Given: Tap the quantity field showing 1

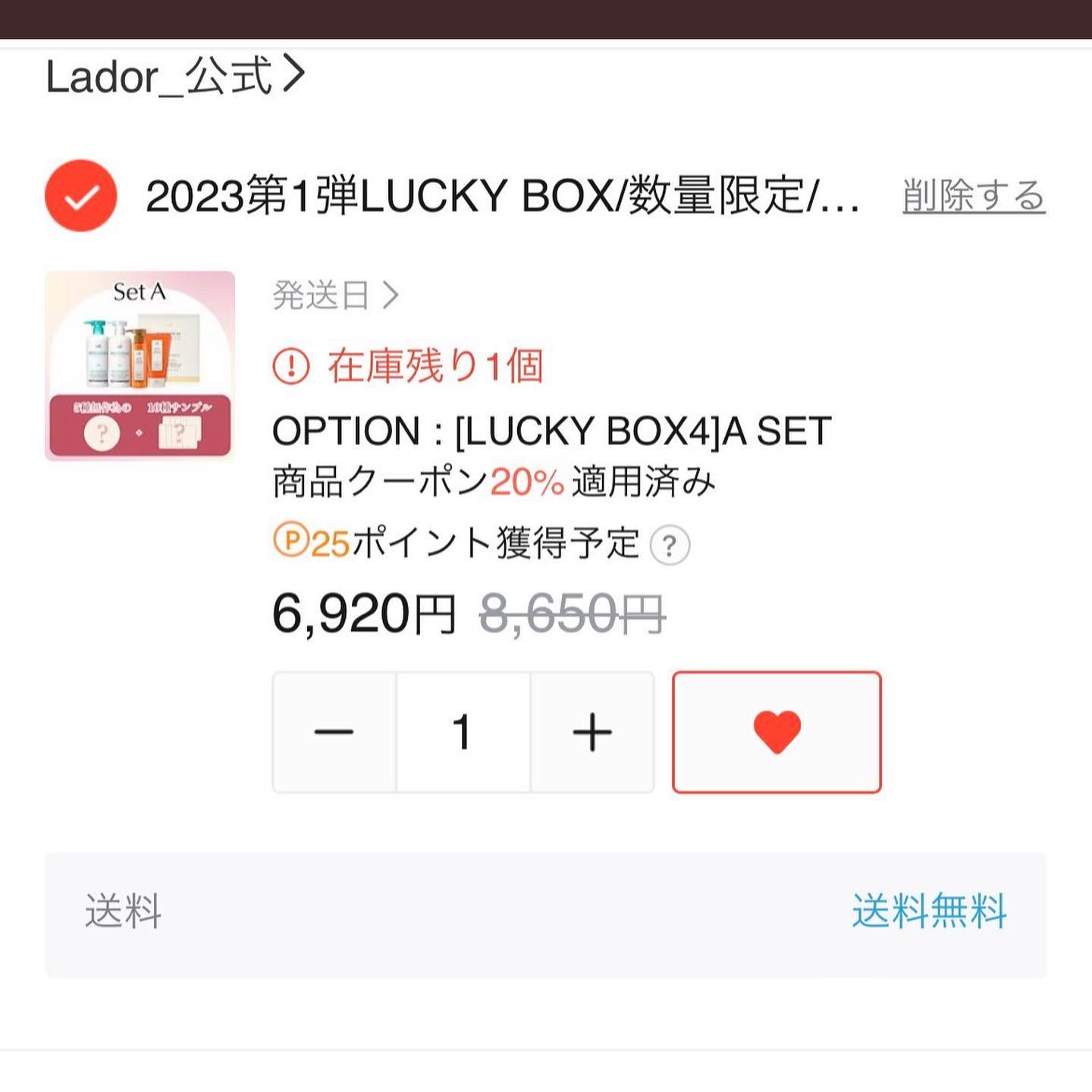Looking at the screenshot, I should pyautogui.click(x=463, y=733).
